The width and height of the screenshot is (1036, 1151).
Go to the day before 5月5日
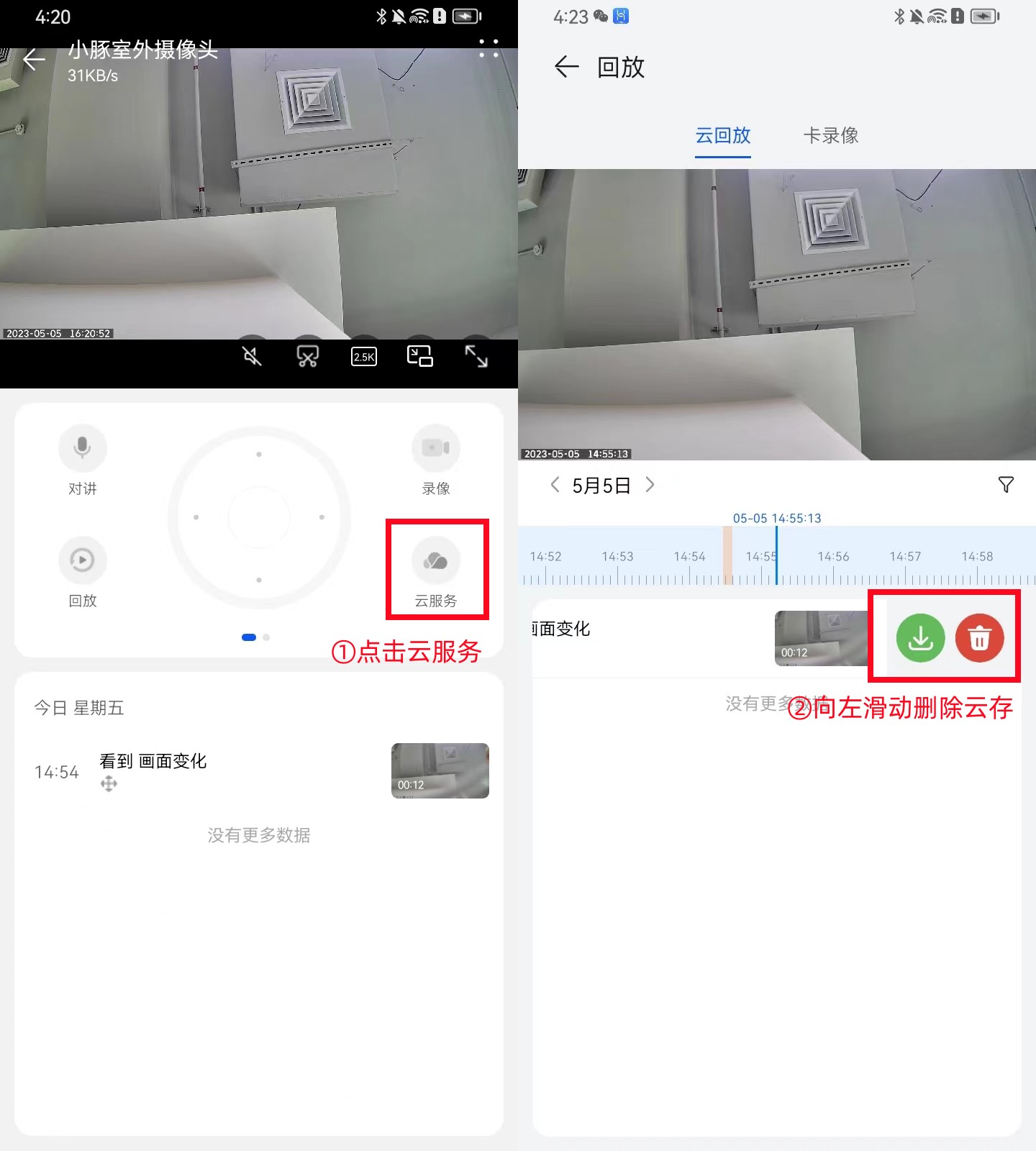pos(555,485)
